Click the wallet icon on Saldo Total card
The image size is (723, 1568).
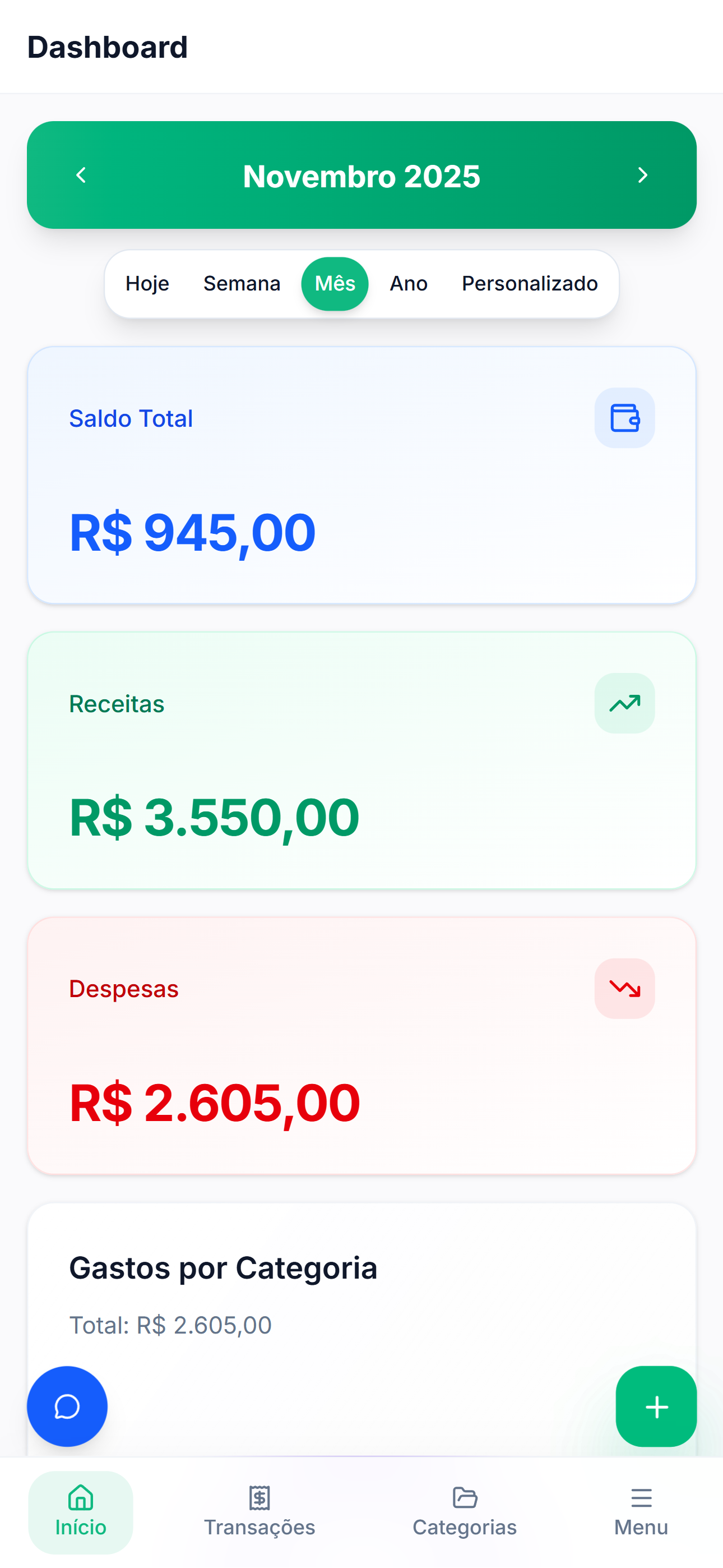[x=624, y=418]
